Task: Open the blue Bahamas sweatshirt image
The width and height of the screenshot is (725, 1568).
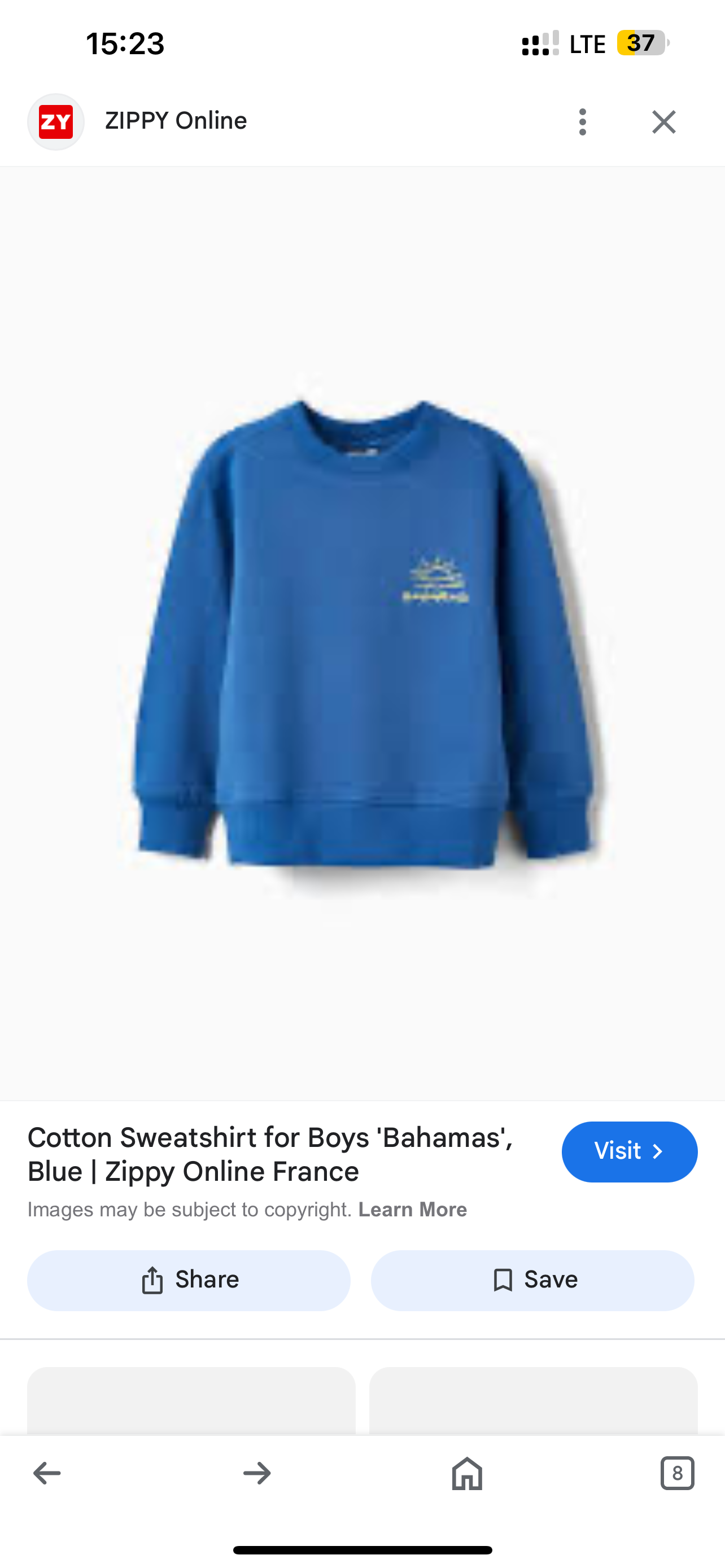Action: click(x=363, y=633)
